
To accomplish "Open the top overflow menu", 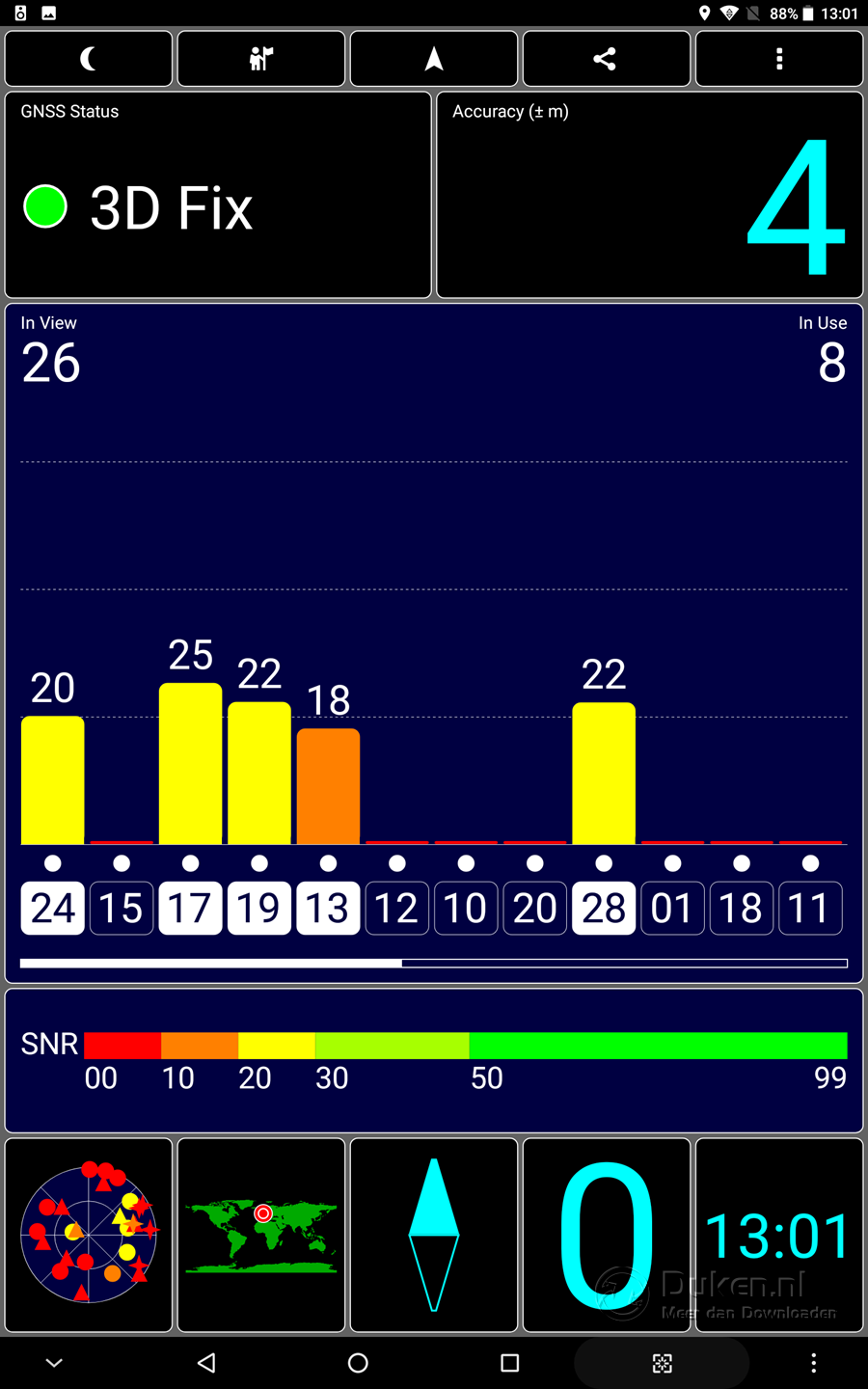I will 779,59.
